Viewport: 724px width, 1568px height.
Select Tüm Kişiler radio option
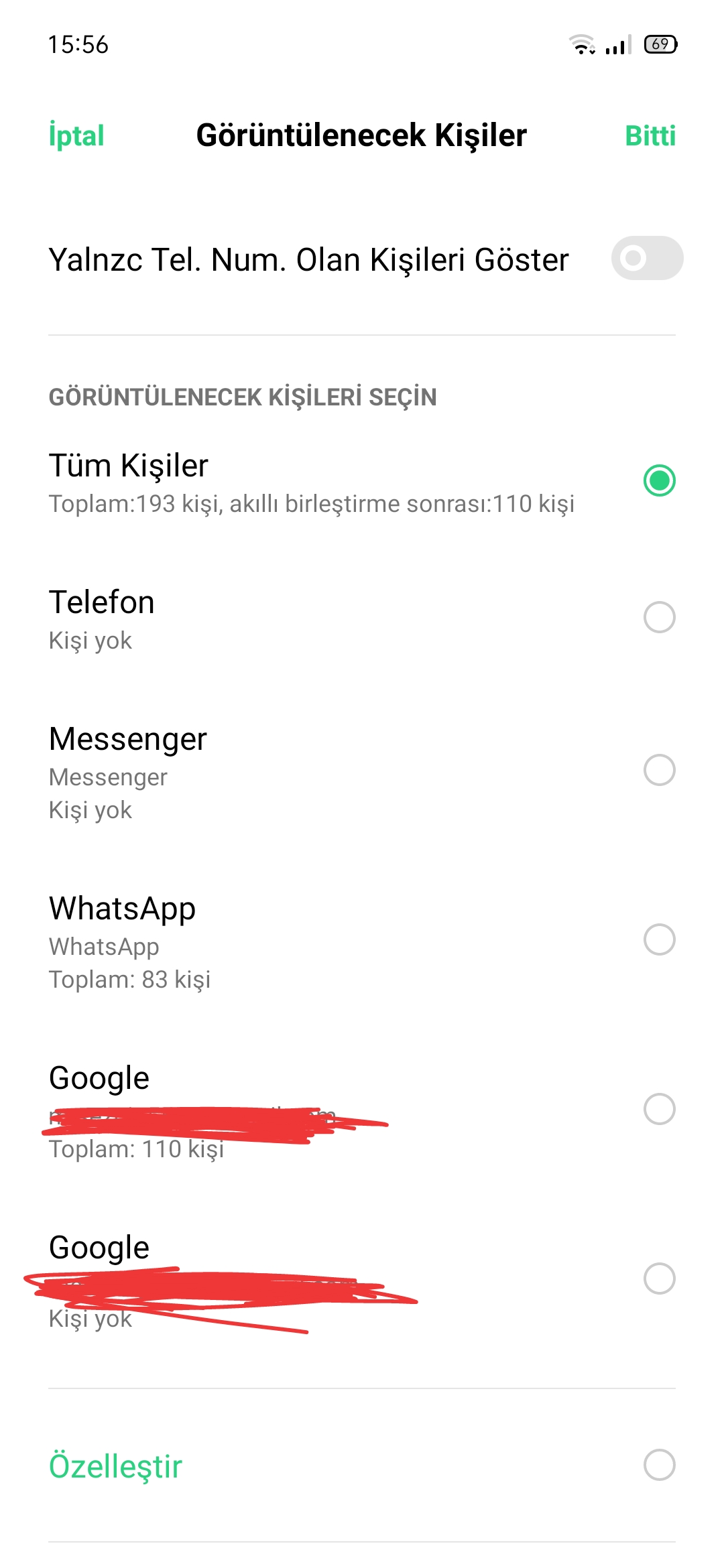[659, 480]
